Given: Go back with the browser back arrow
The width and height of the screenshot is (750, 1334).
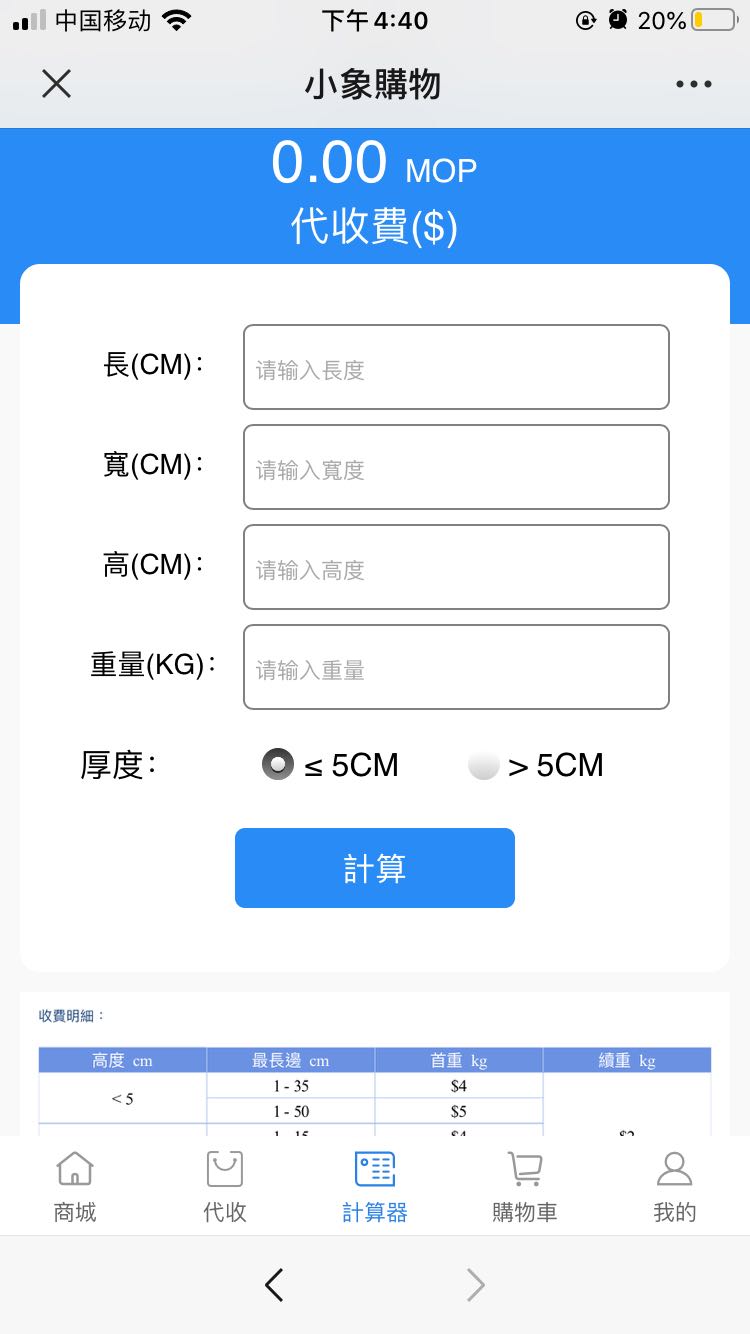Looking at the screenshot, I should (x=274, y=1285).
